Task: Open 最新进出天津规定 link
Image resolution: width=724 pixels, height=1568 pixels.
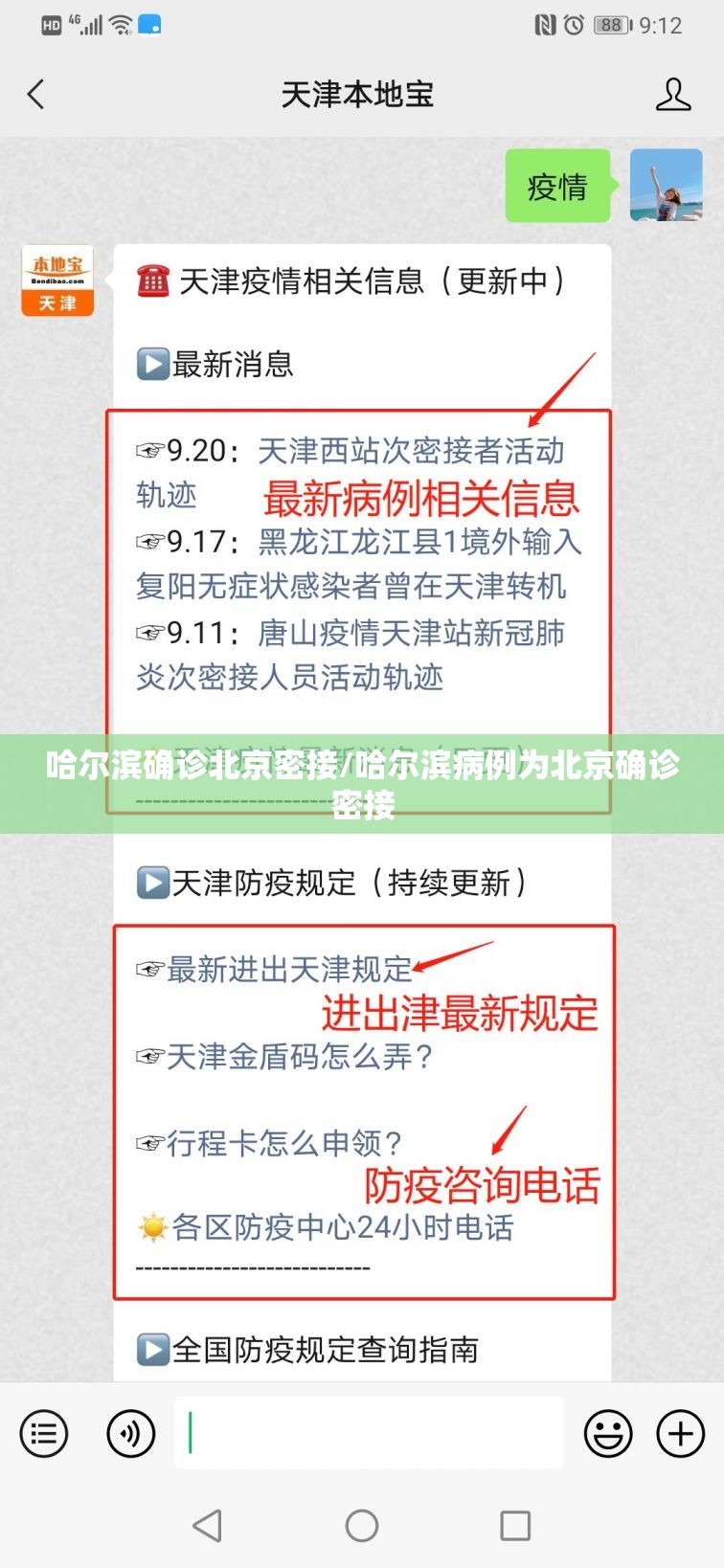Action: click(287, 969)
